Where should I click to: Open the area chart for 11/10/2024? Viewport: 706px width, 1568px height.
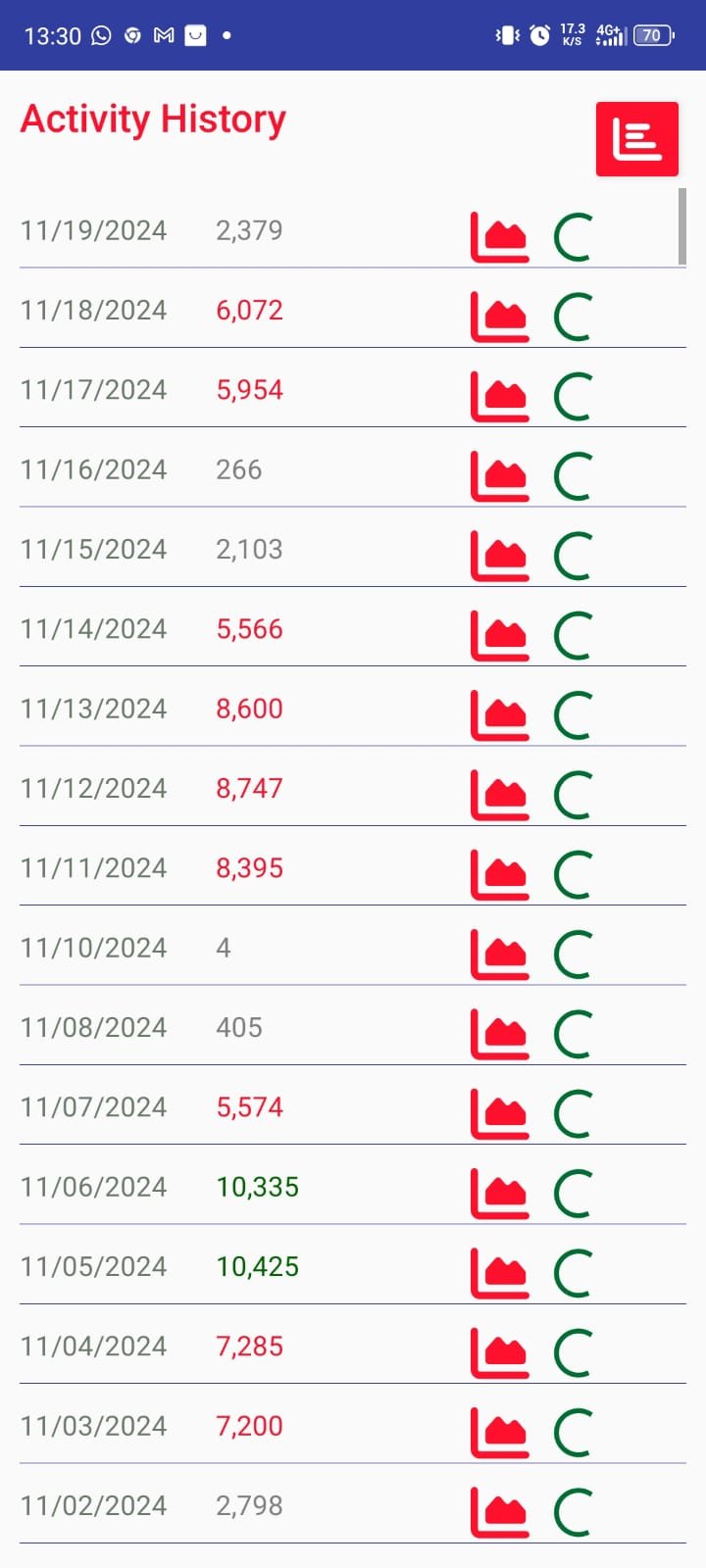pos(500,955)
